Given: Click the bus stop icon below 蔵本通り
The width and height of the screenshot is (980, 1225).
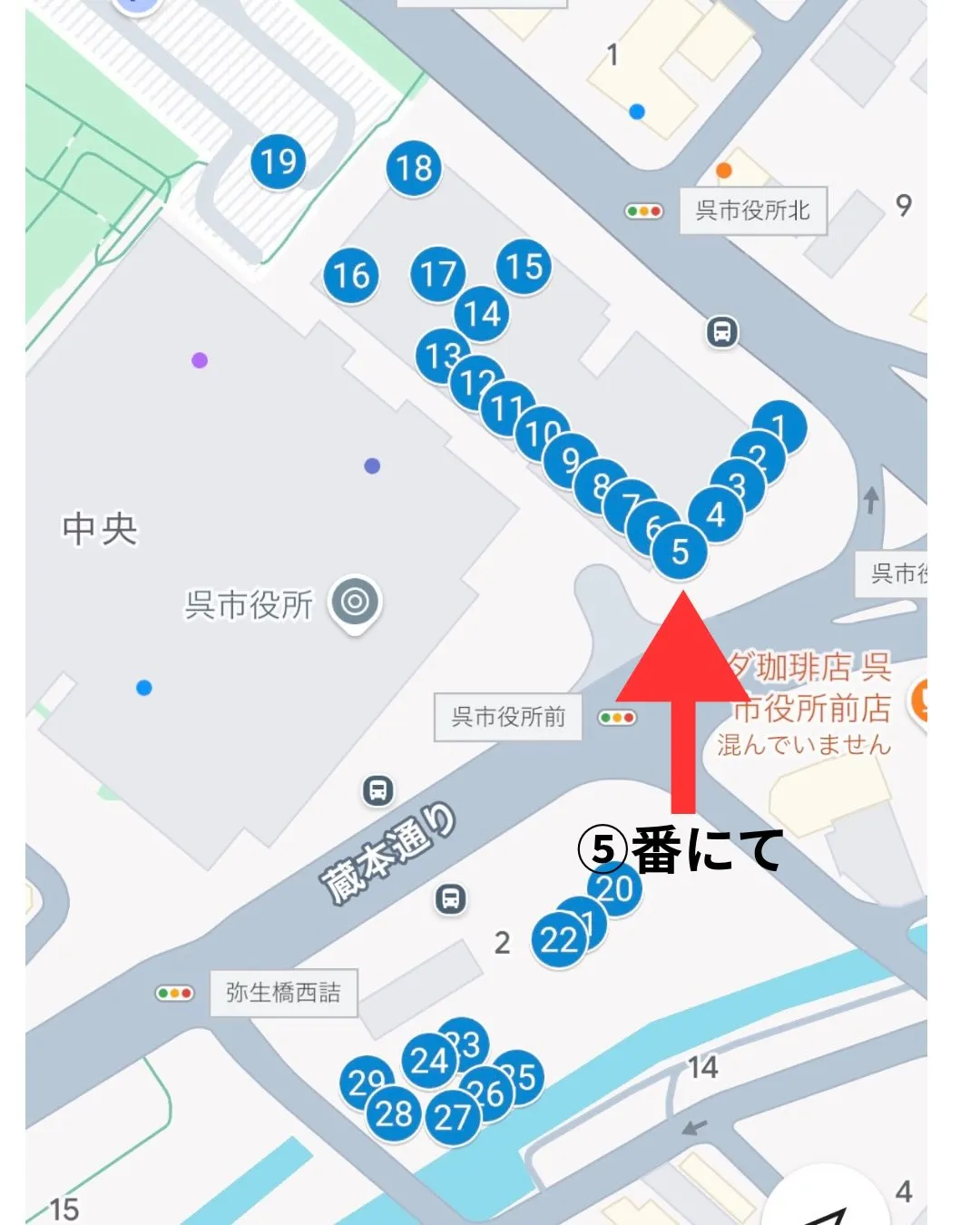Looking at the screenshot, I should click(x=449, y=901).
